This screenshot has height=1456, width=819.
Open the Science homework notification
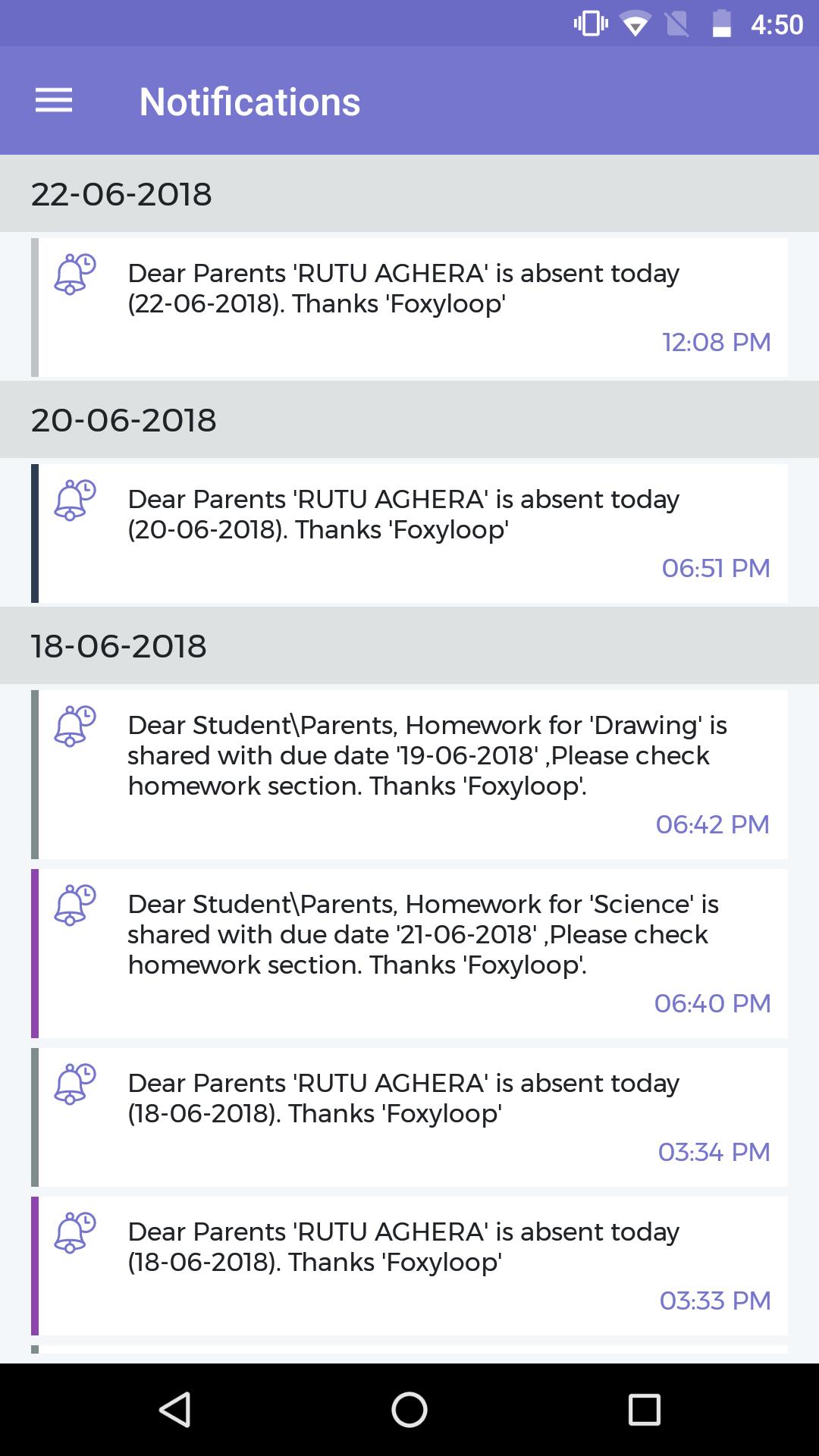[x=409, y=952]
